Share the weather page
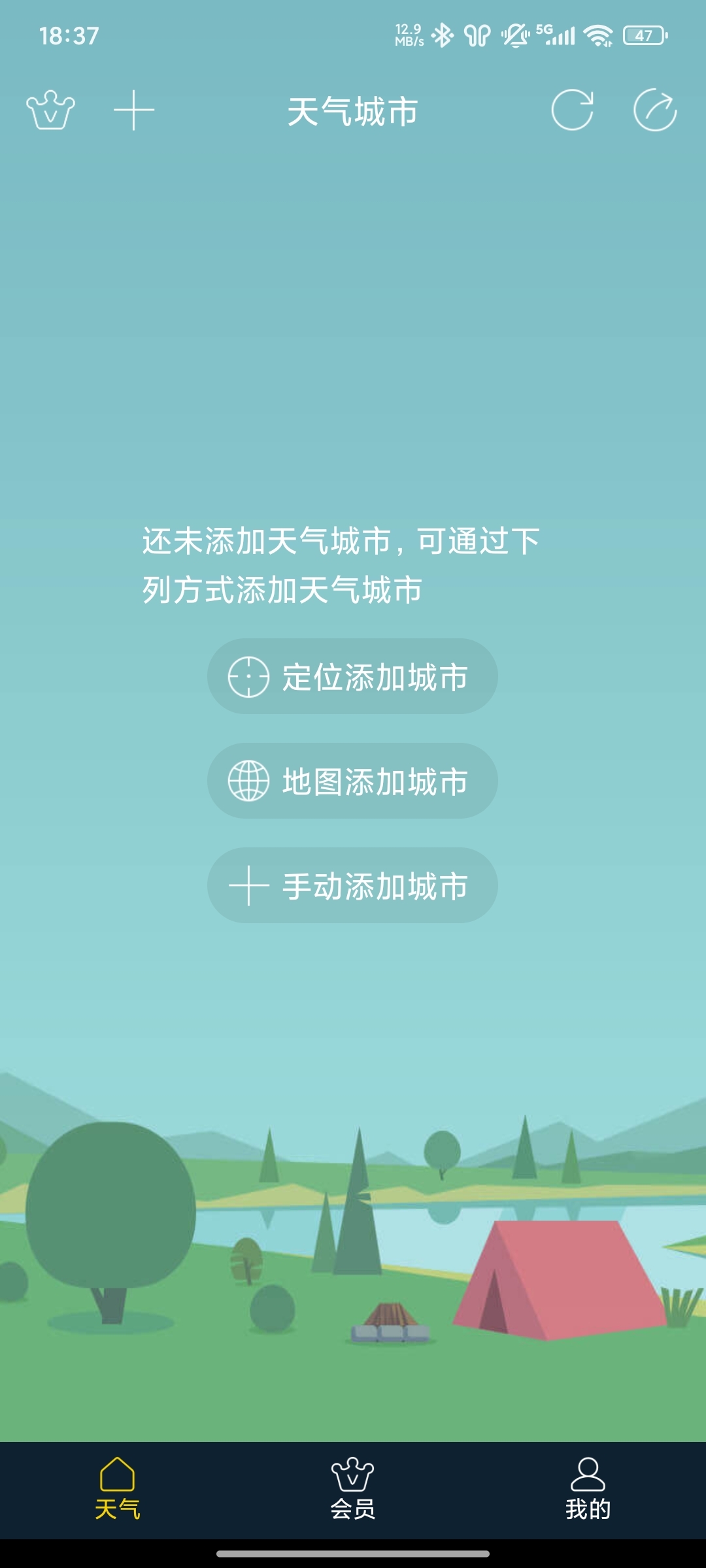The height and width of the screenshot is (1568, 706). (x=655, y=110)
